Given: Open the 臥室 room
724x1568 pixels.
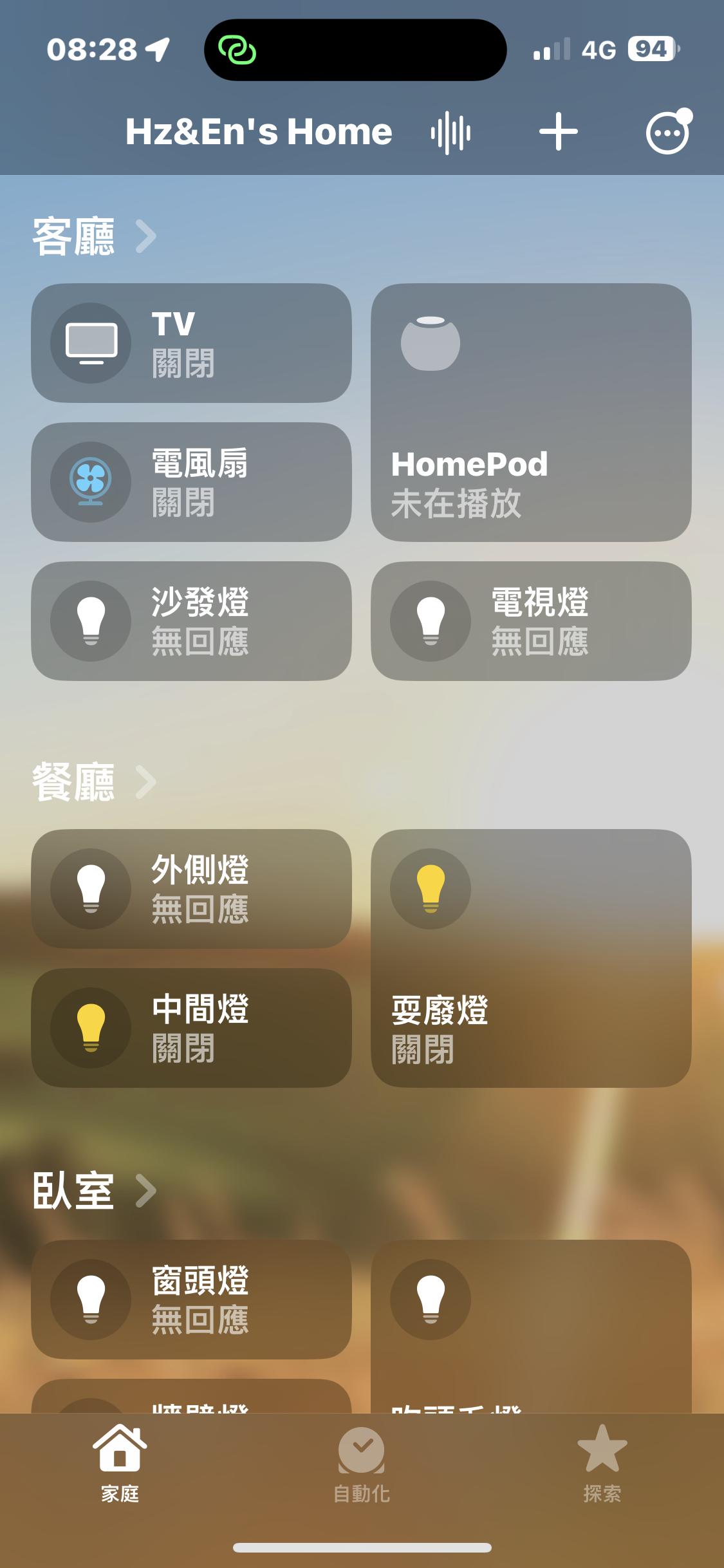Looking at the screenshot, I should click(94, 1191).
